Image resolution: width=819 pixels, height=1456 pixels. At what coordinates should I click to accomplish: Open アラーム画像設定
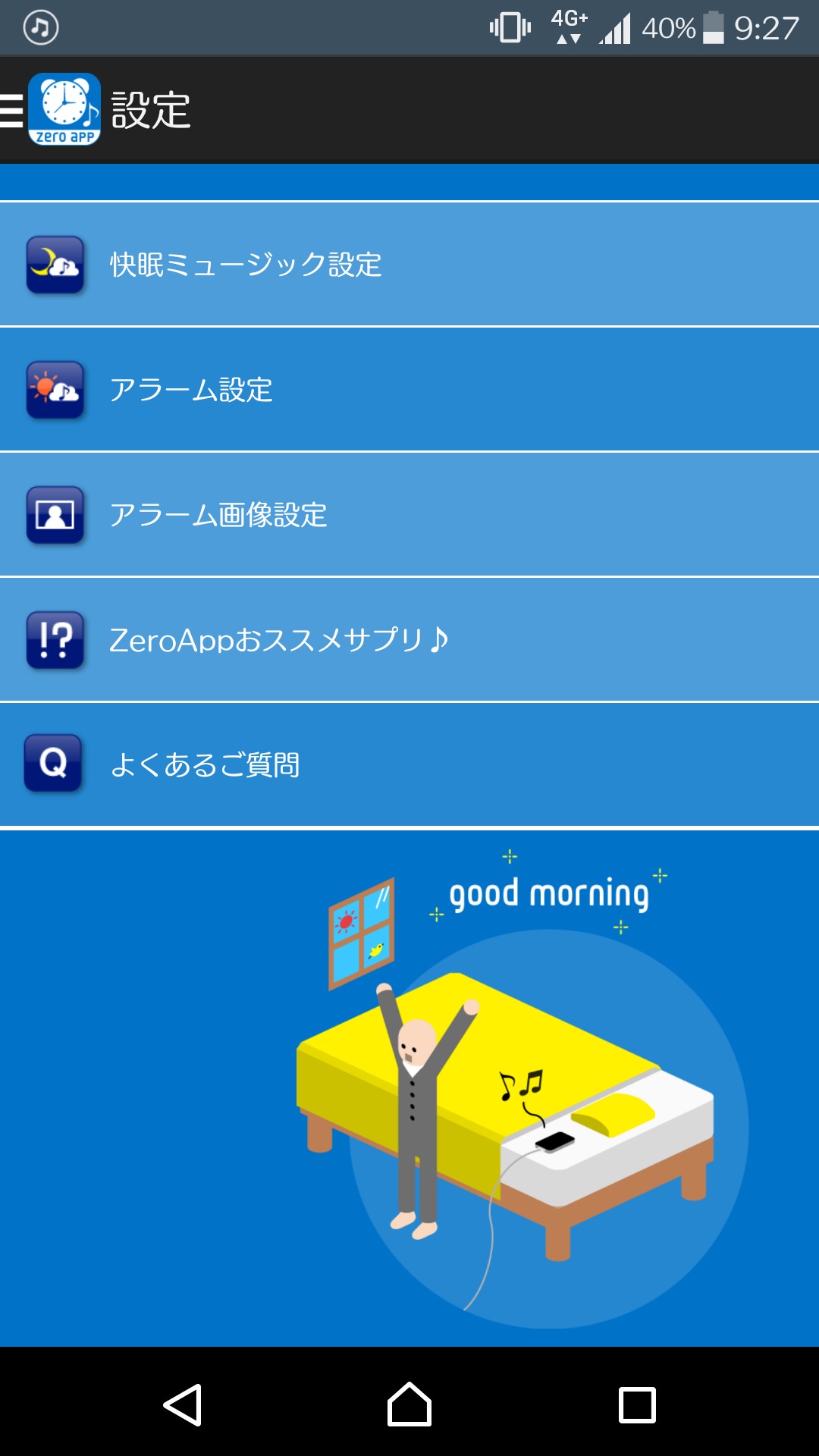point(409,515)
